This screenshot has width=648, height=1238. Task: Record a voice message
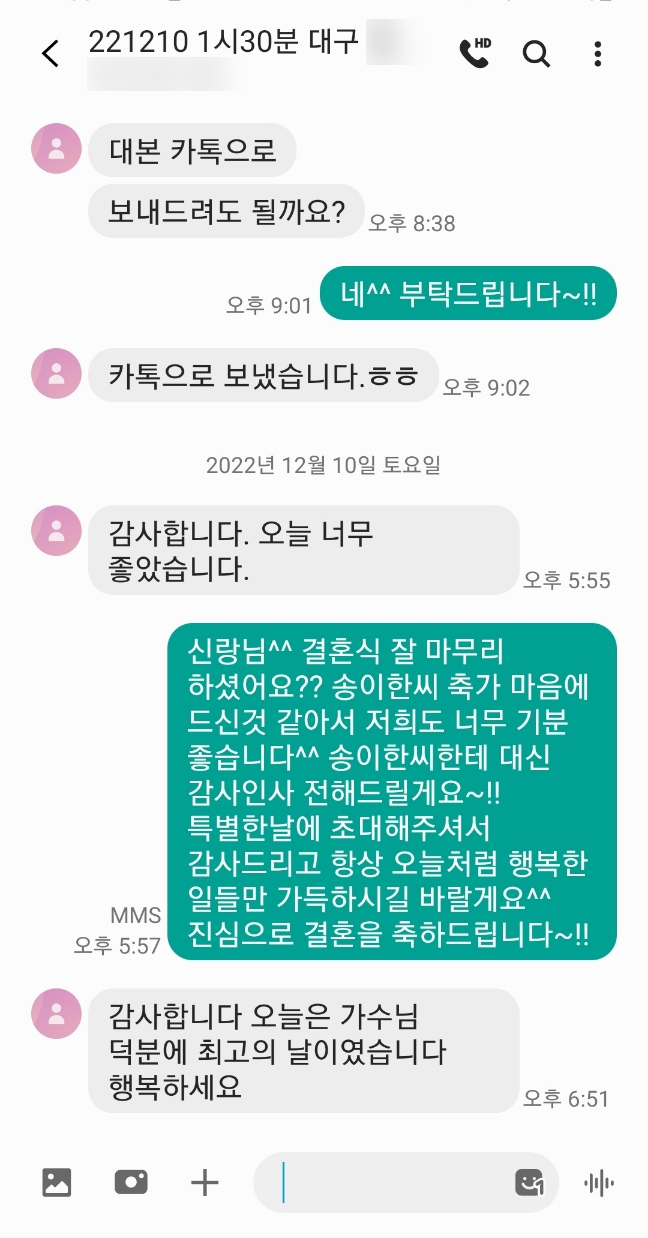[598, 1183]
